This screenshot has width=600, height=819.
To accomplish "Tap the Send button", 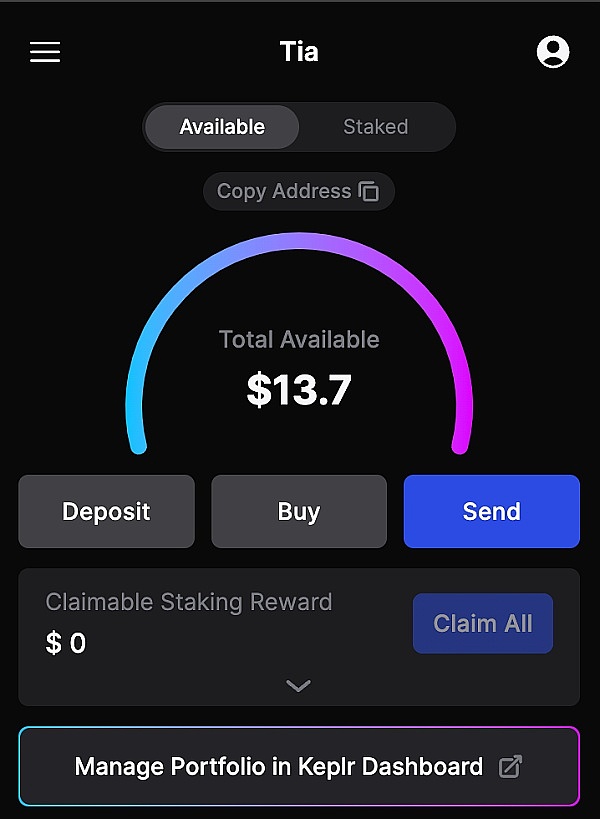I will pyautogui.click(x=491, y=511).
